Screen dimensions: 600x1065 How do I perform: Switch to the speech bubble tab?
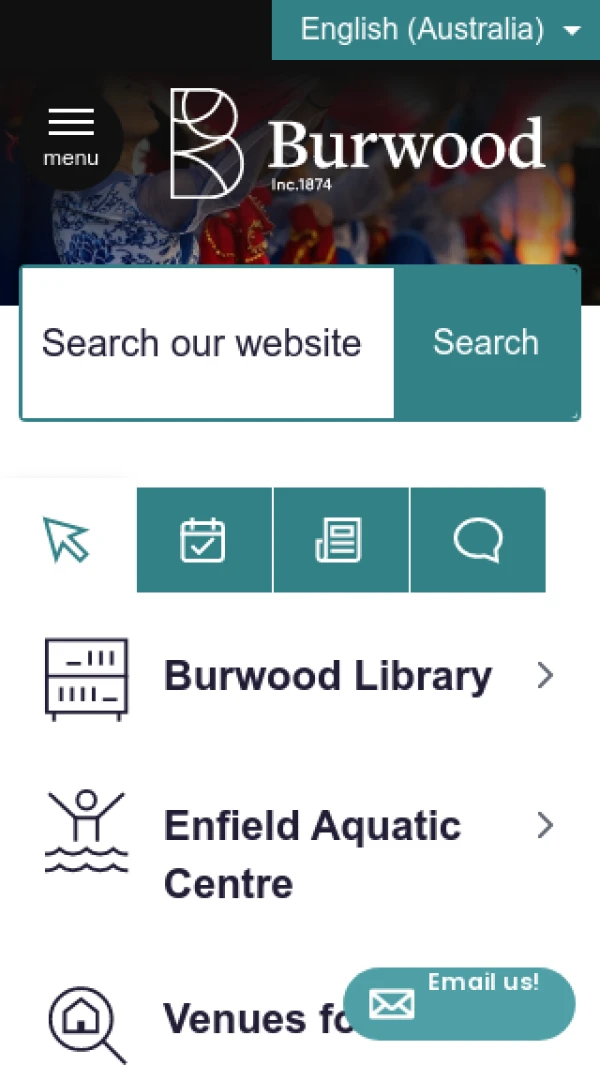[477, 540]
